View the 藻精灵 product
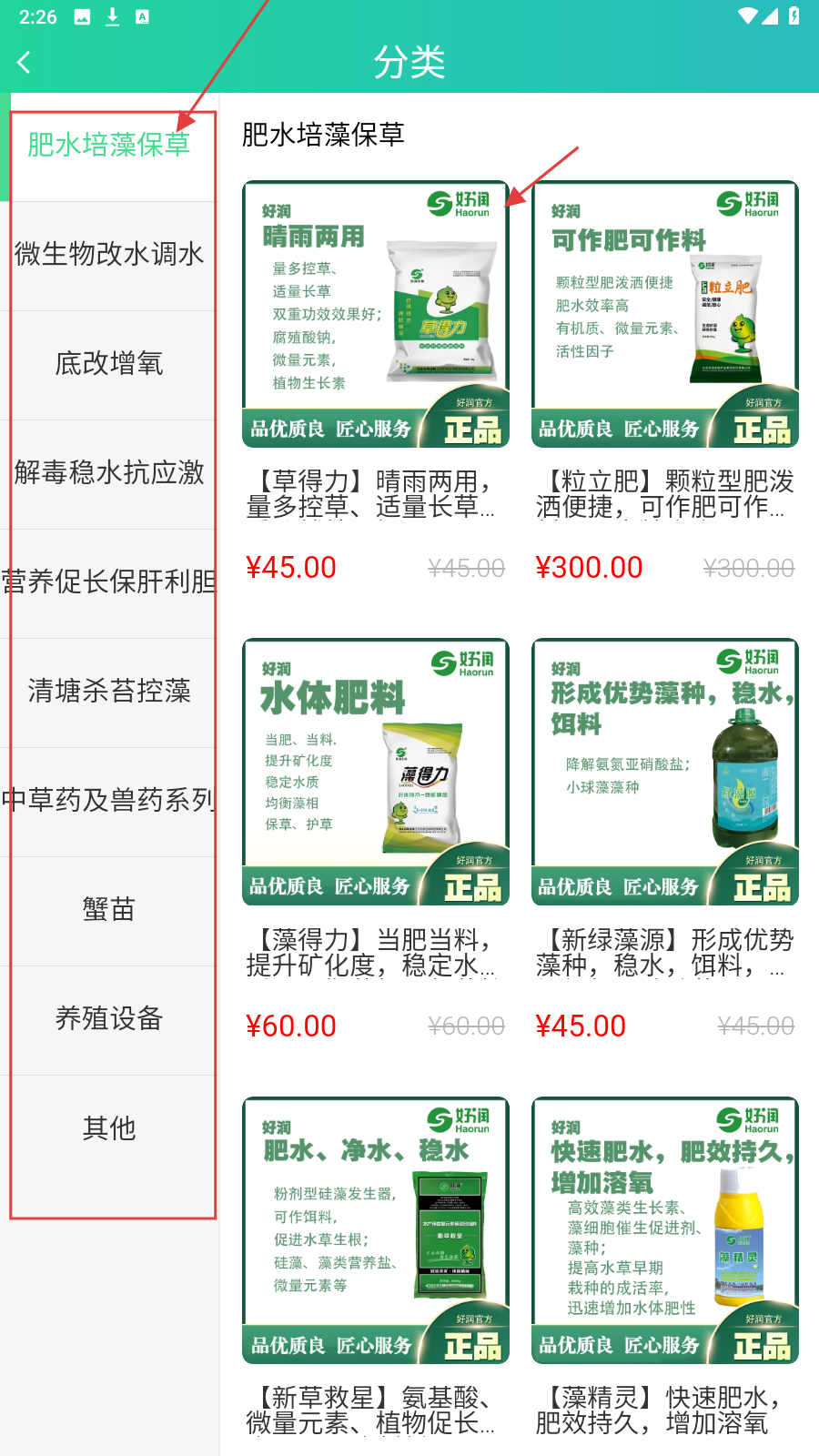This screenshot has height=1456, width=819. pos(665,1230)
